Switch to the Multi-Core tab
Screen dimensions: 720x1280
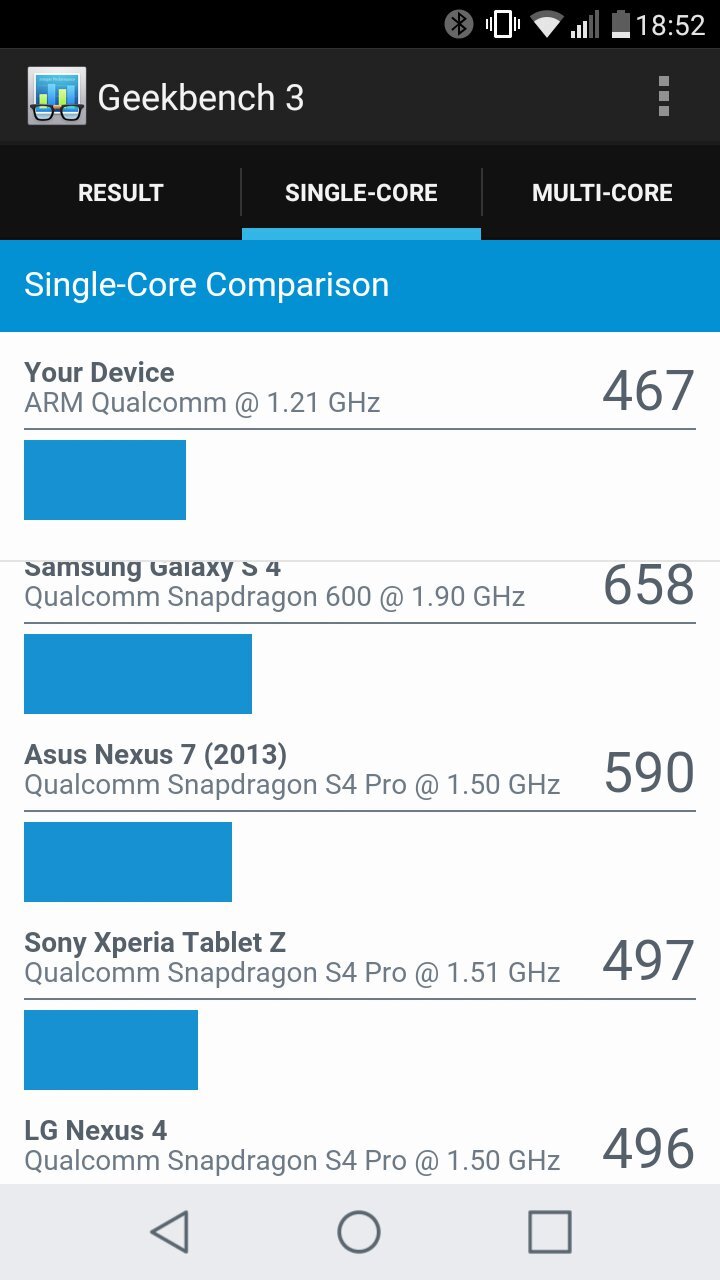coord(602,193)
